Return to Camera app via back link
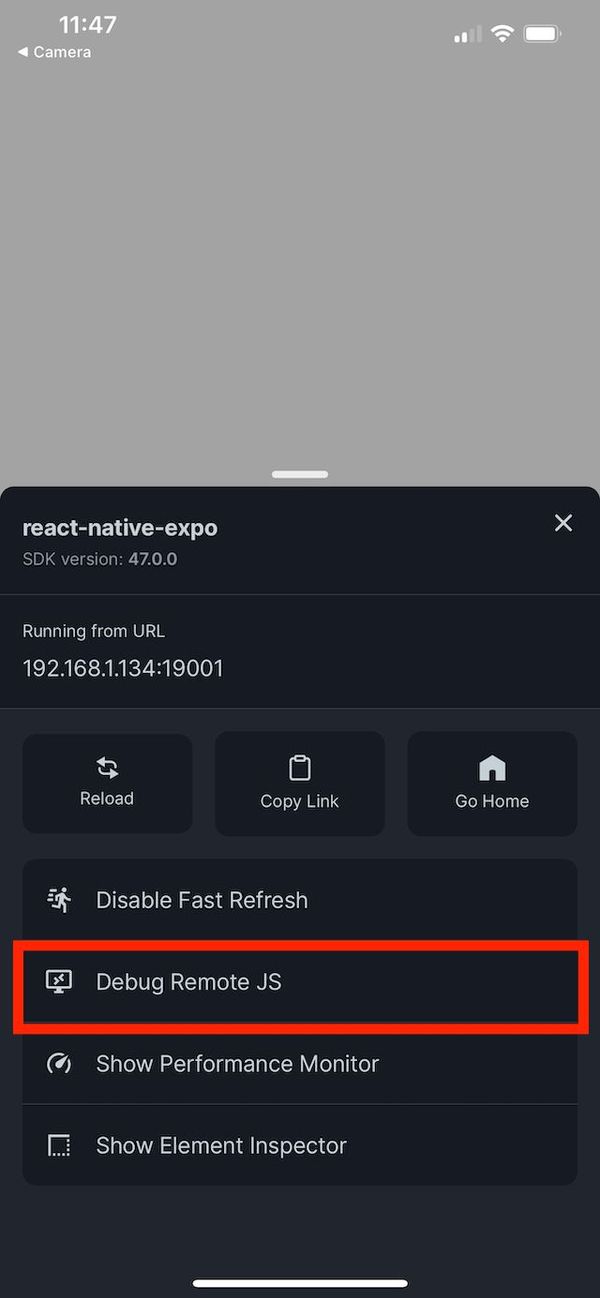 coord(55,52)
